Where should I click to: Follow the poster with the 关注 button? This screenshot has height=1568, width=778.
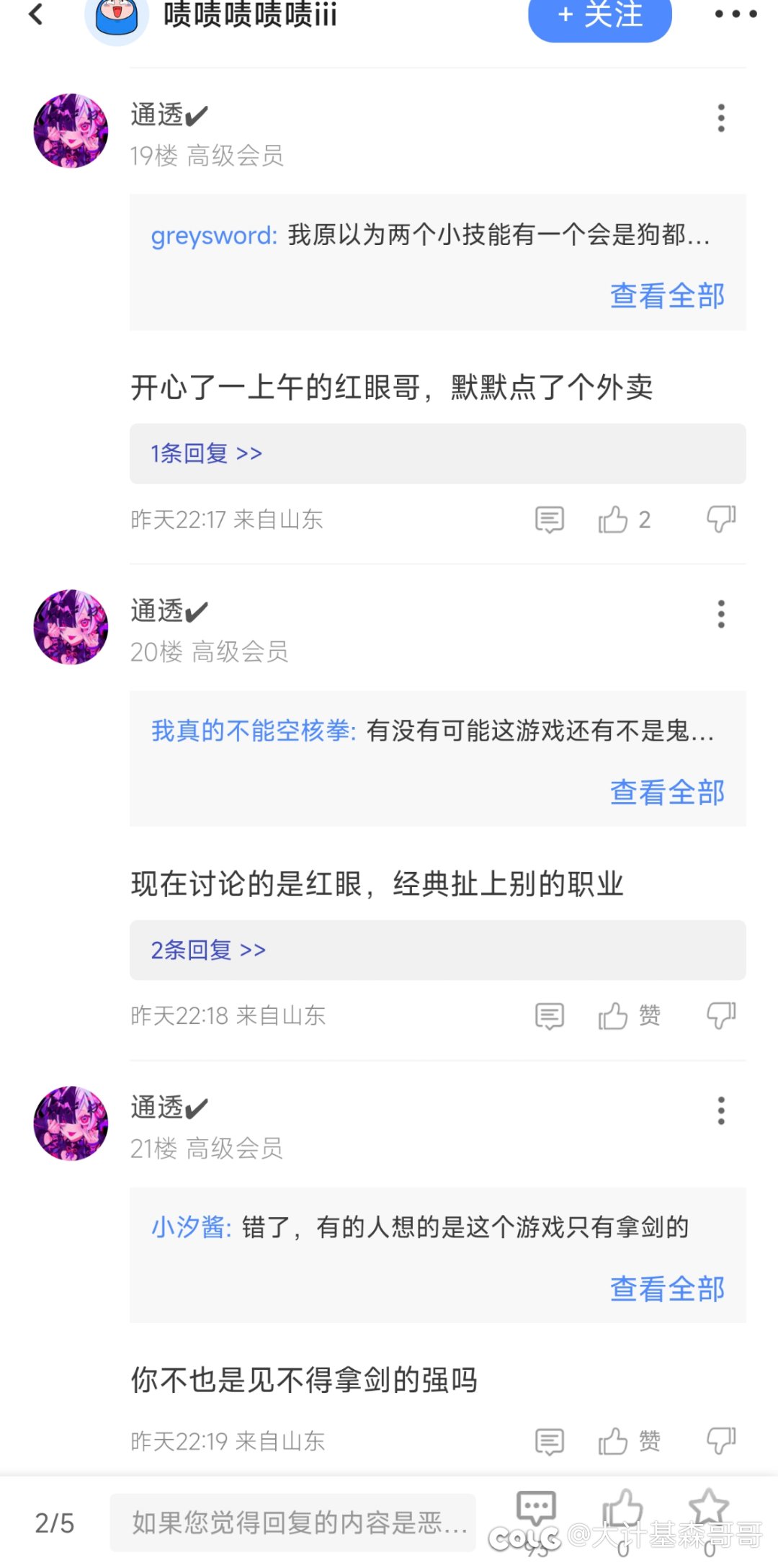coord(599,16)
